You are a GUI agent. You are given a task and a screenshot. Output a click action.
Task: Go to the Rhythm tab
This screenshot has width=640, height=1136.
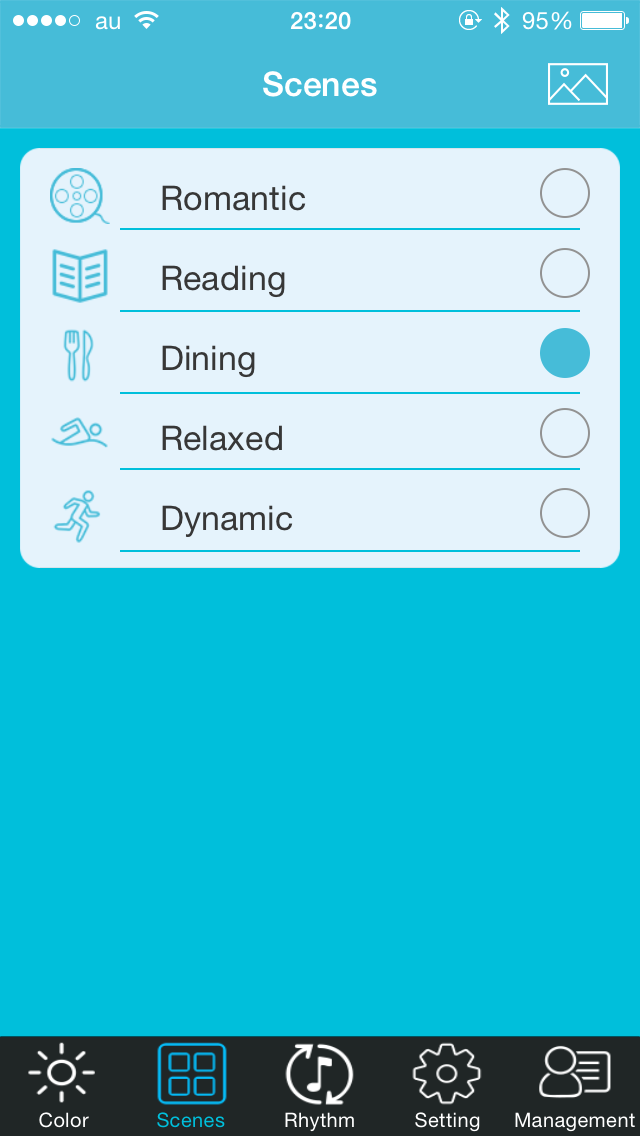(x=319, y=1086)
